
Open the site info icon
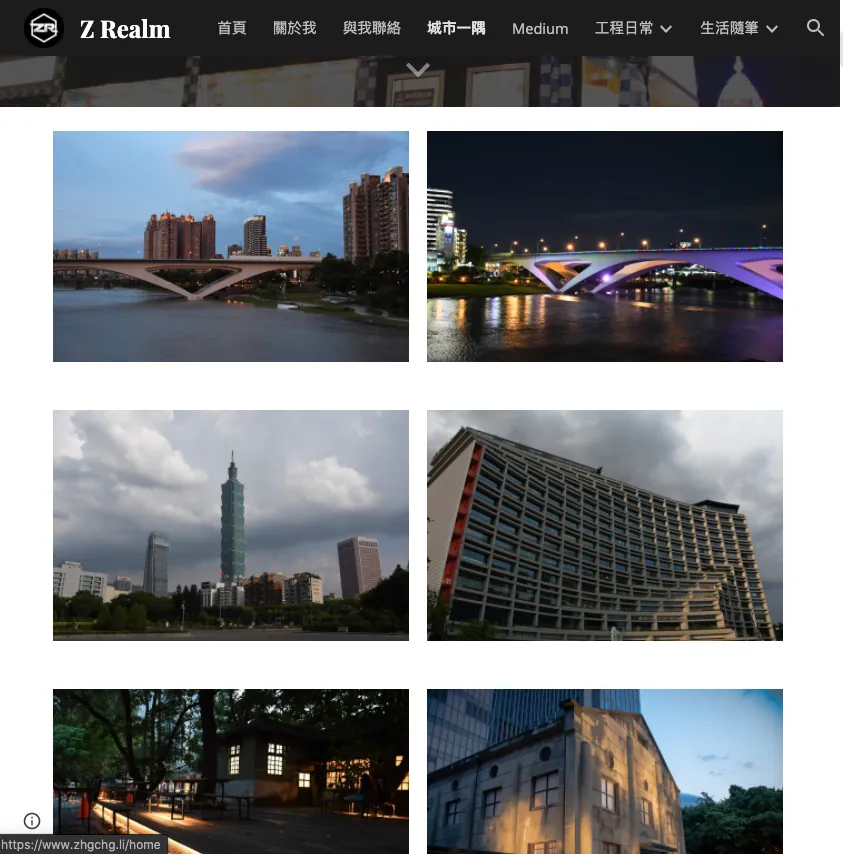click(32, 821)
